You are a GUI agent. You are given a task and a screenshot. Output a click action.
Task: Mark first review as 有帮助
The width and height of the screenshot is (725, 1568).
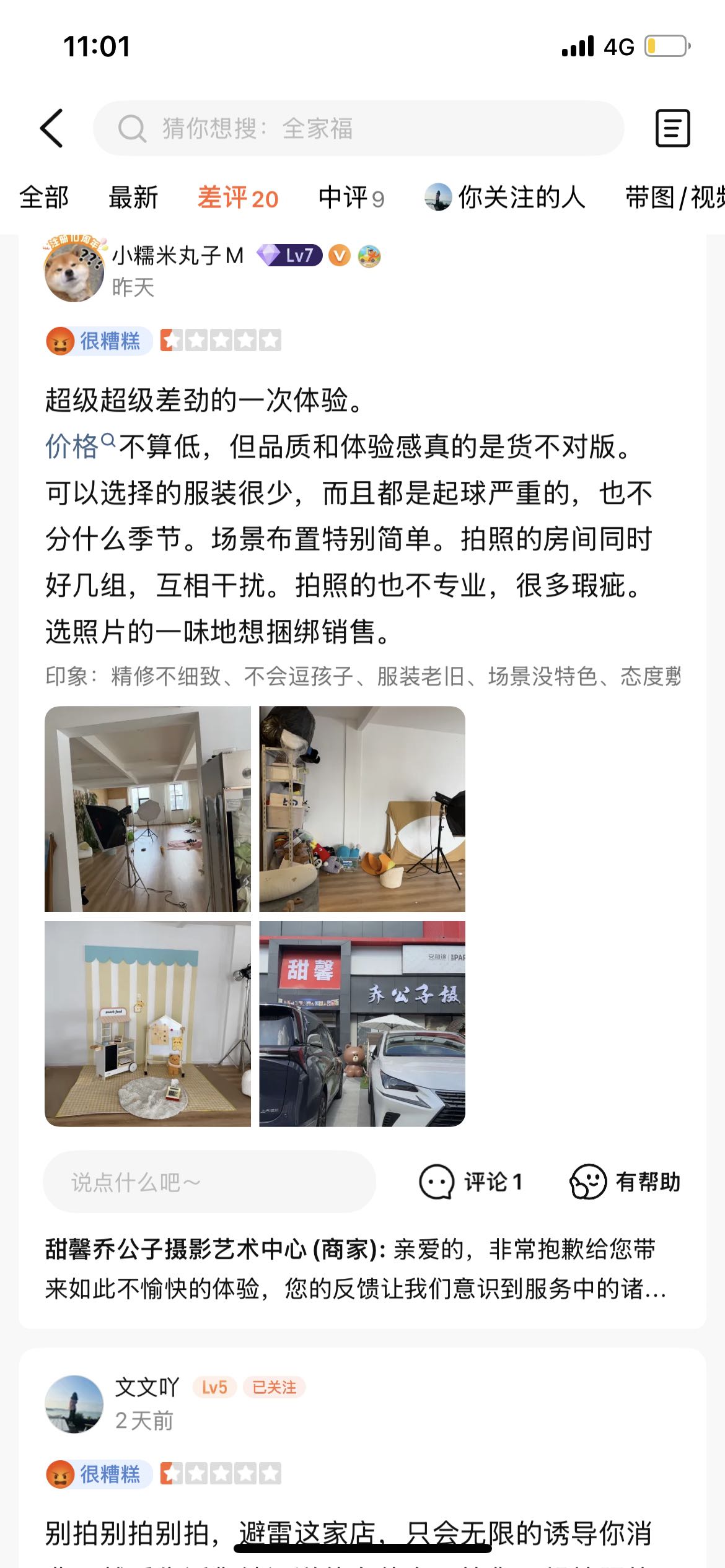[625, 1182]
